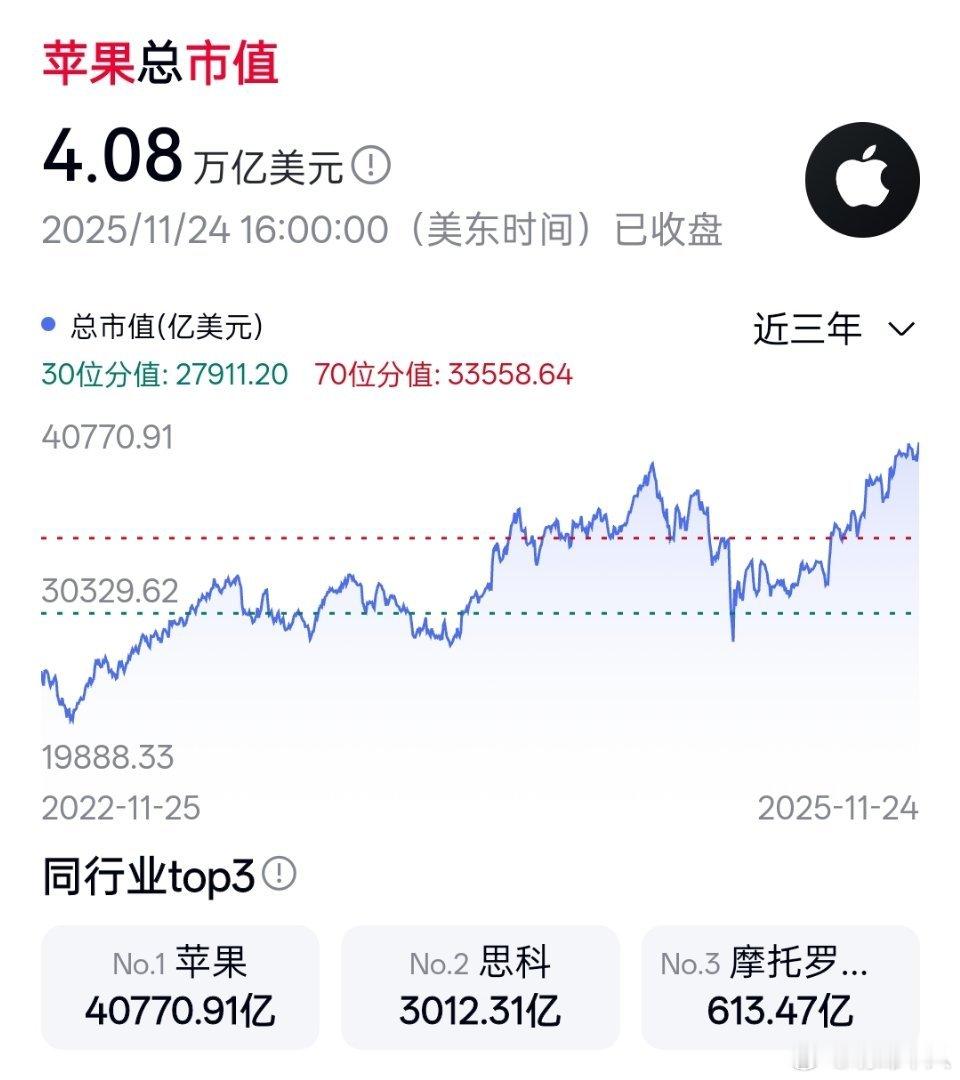Select the 近三年 time range control
This screenshot has width=960, height=1080.
coord(810,328)
